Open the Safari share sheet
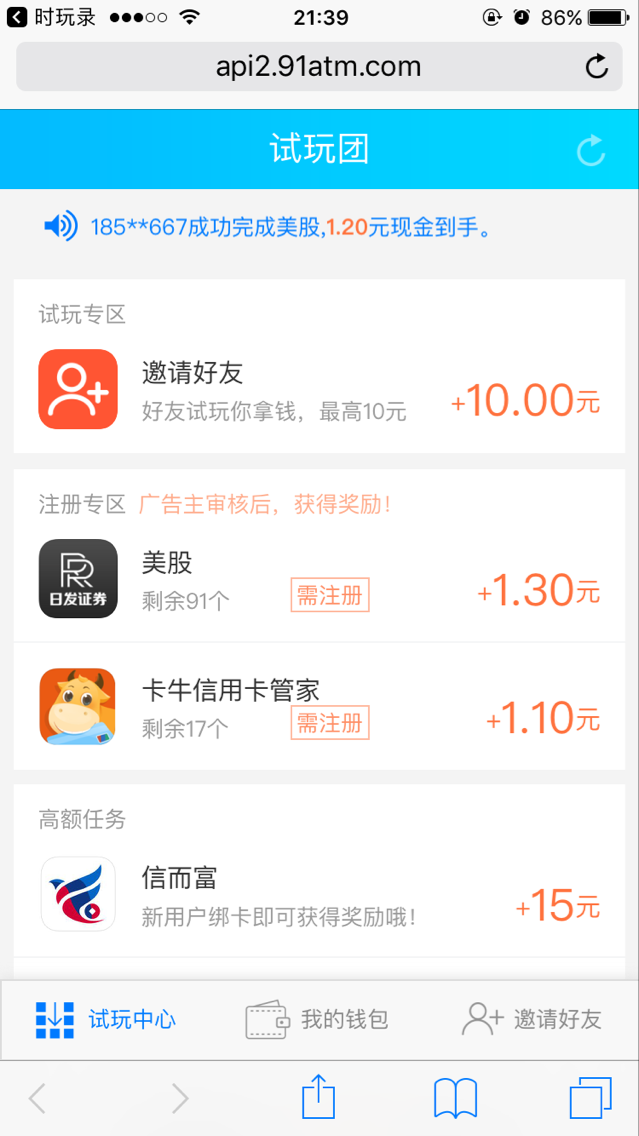 [318, 1097]
